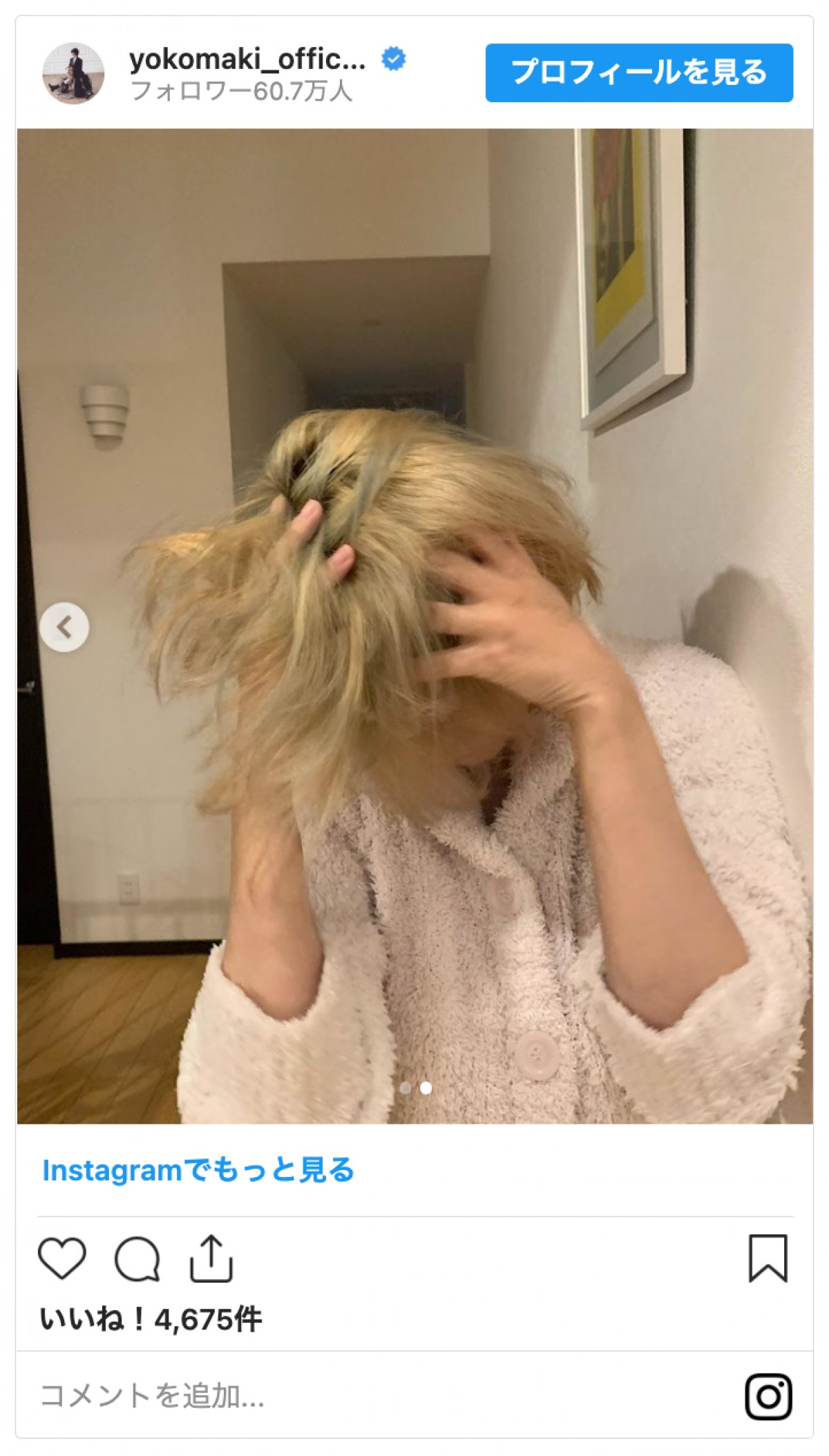This screenshot has height=1456, width=829.
Task: Open the yokomaki_offic... username link
Action: click(x=247, y=60)
